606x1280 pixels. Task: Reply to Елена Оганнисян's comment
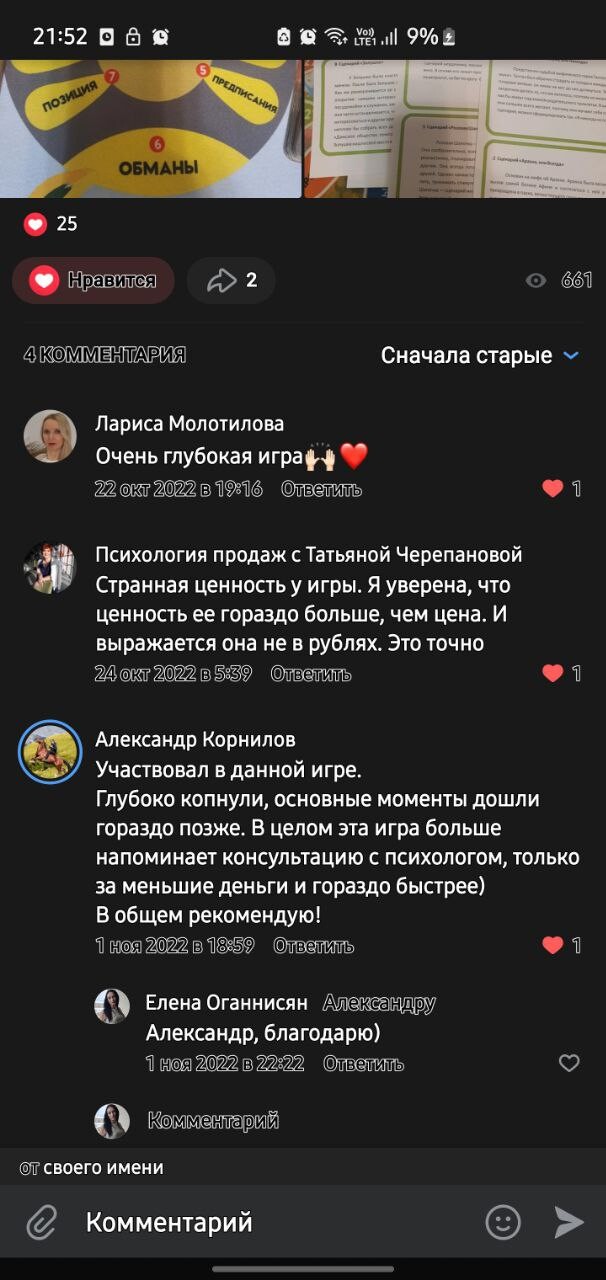pyautogui.click(x=363, y=1064)
